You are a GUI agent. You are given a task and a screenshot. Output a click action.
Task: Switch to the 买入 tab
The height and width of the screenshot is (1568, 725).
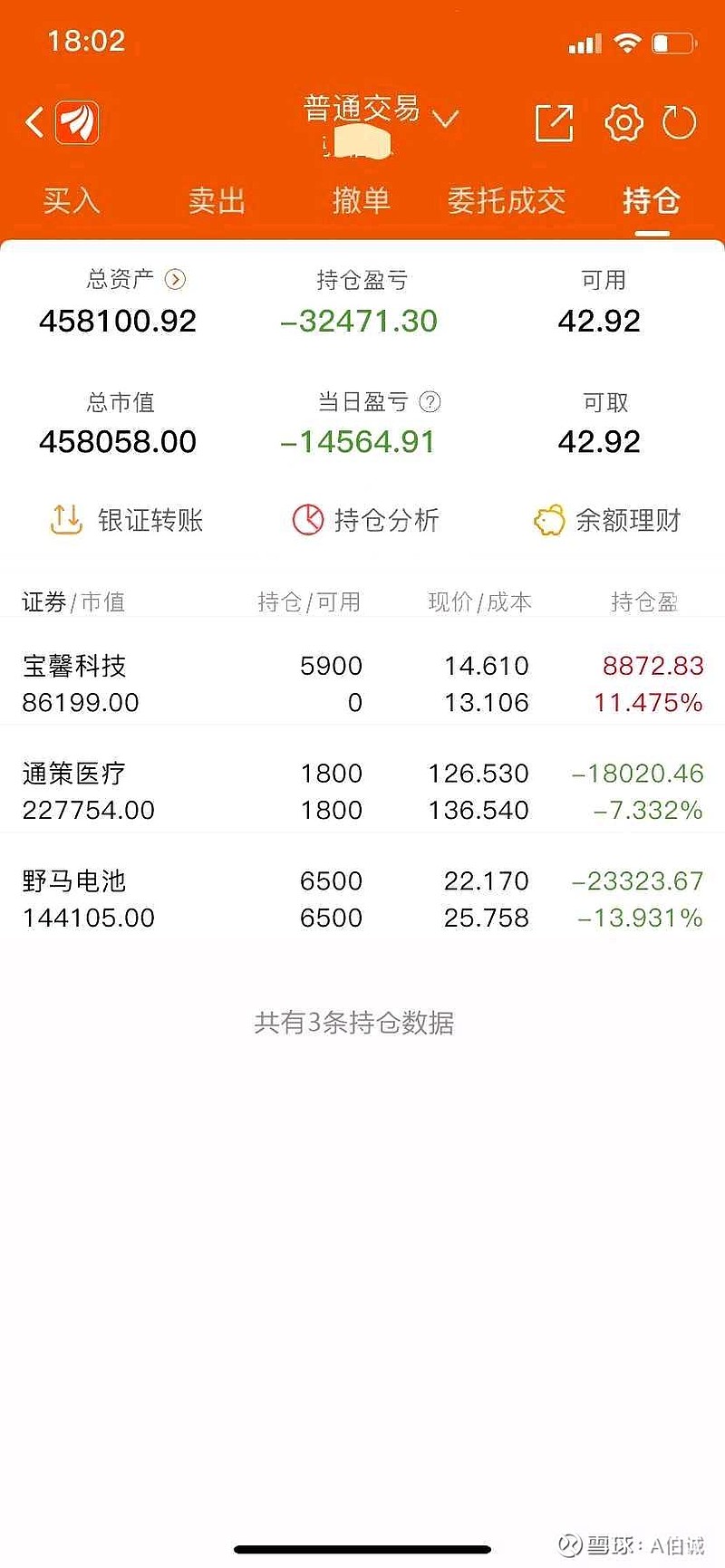point(72,200)
